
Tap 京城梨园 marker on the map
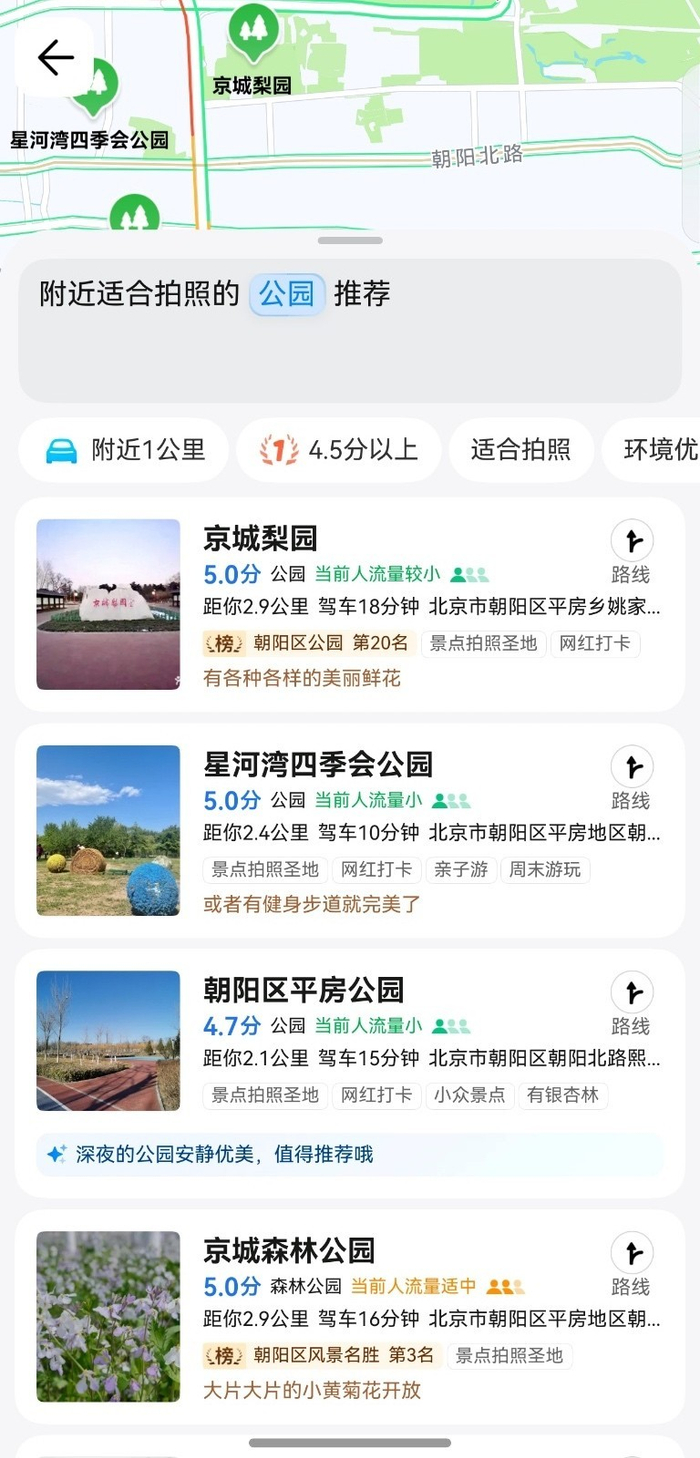[x=252, y=32]
